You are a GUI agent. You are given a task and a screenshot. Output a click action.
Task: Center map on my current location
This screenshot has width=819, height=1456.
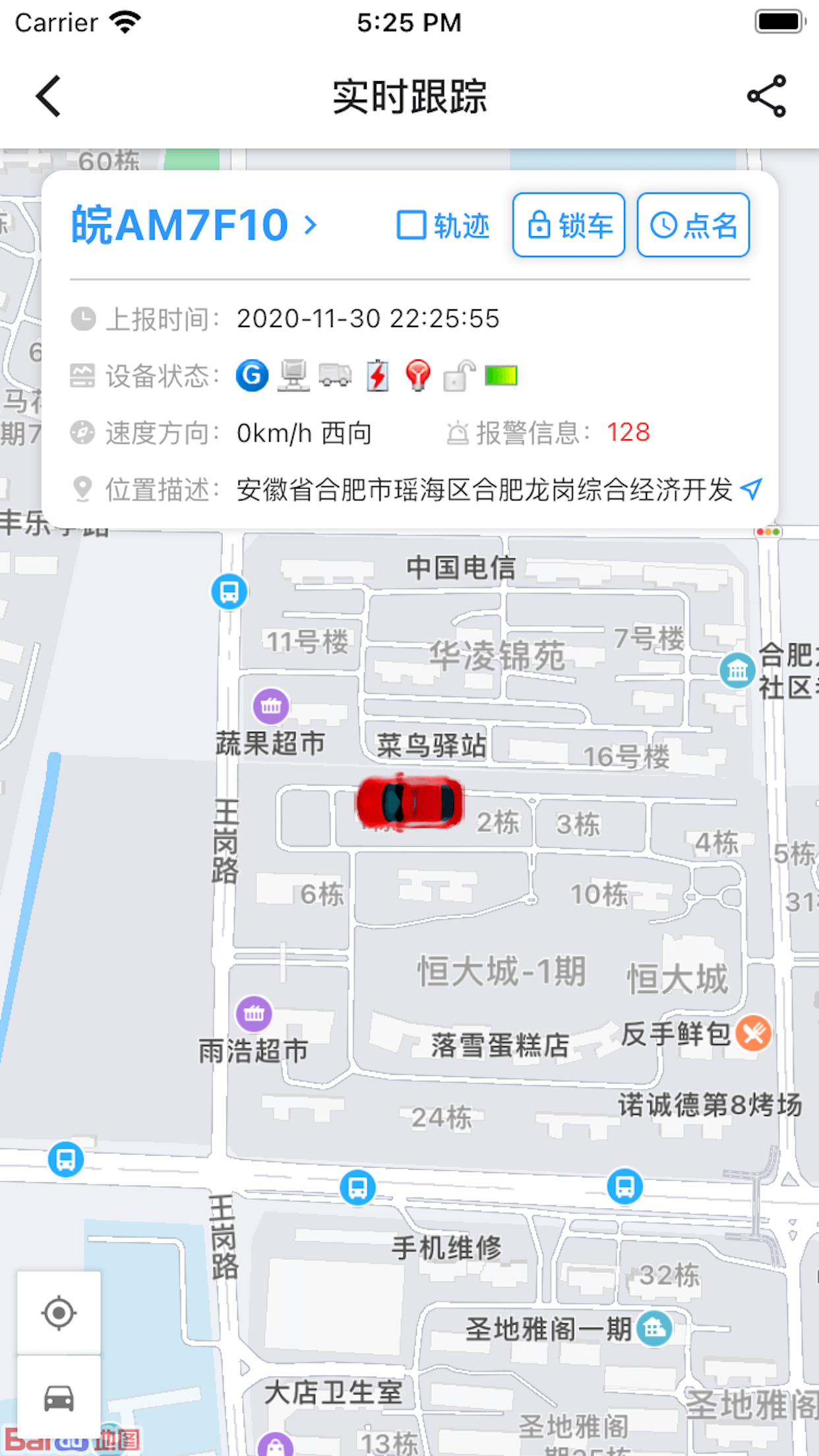tap(59, 1313)
